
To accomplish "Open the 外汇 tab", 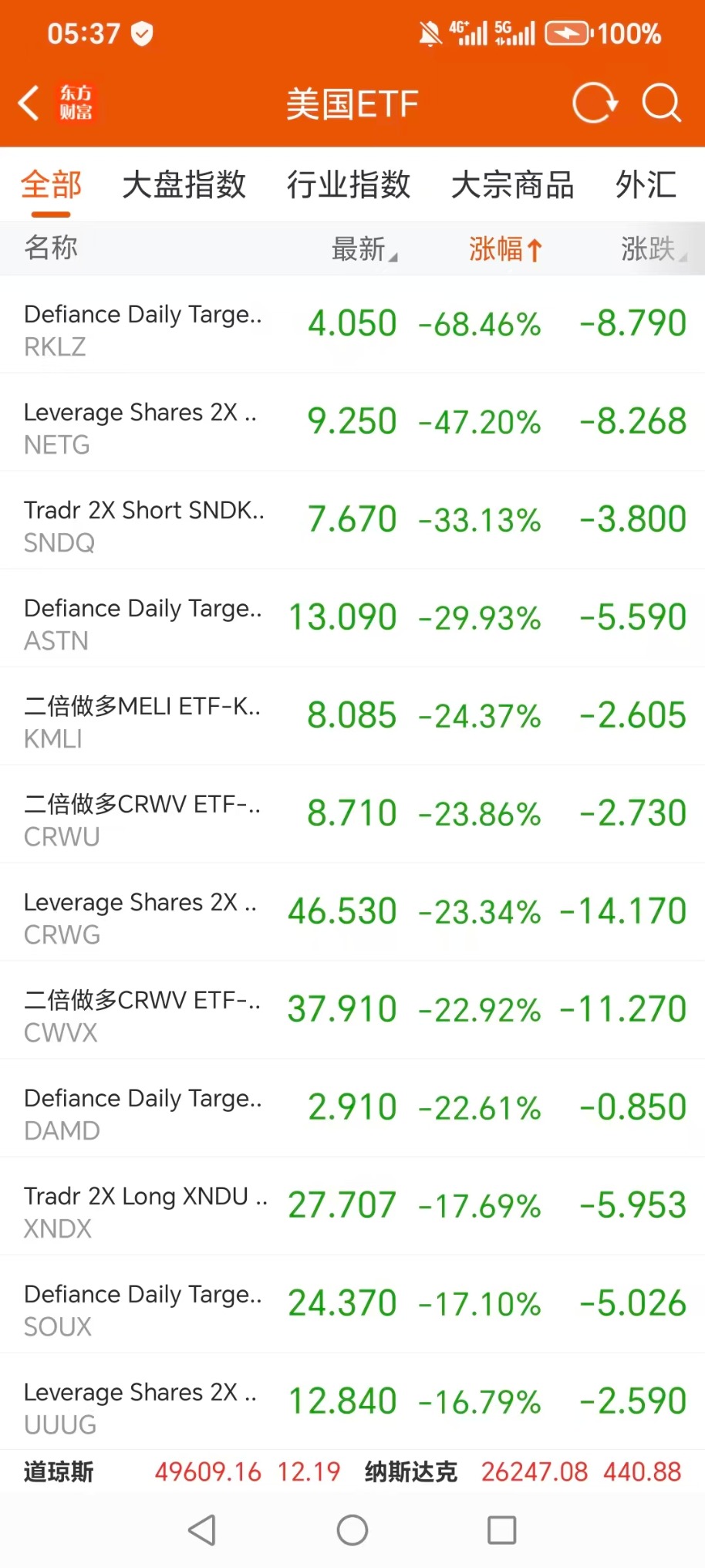I will pos(646,185).
